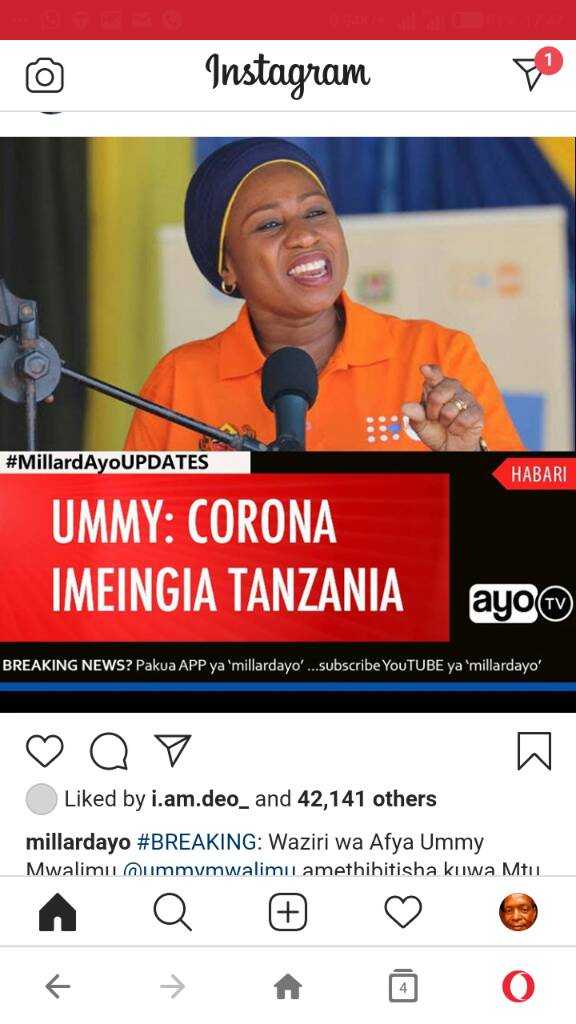This screenshot has height=1024, width=576.
Task: Go back in the browser
Action: click(x=57, y=987)
